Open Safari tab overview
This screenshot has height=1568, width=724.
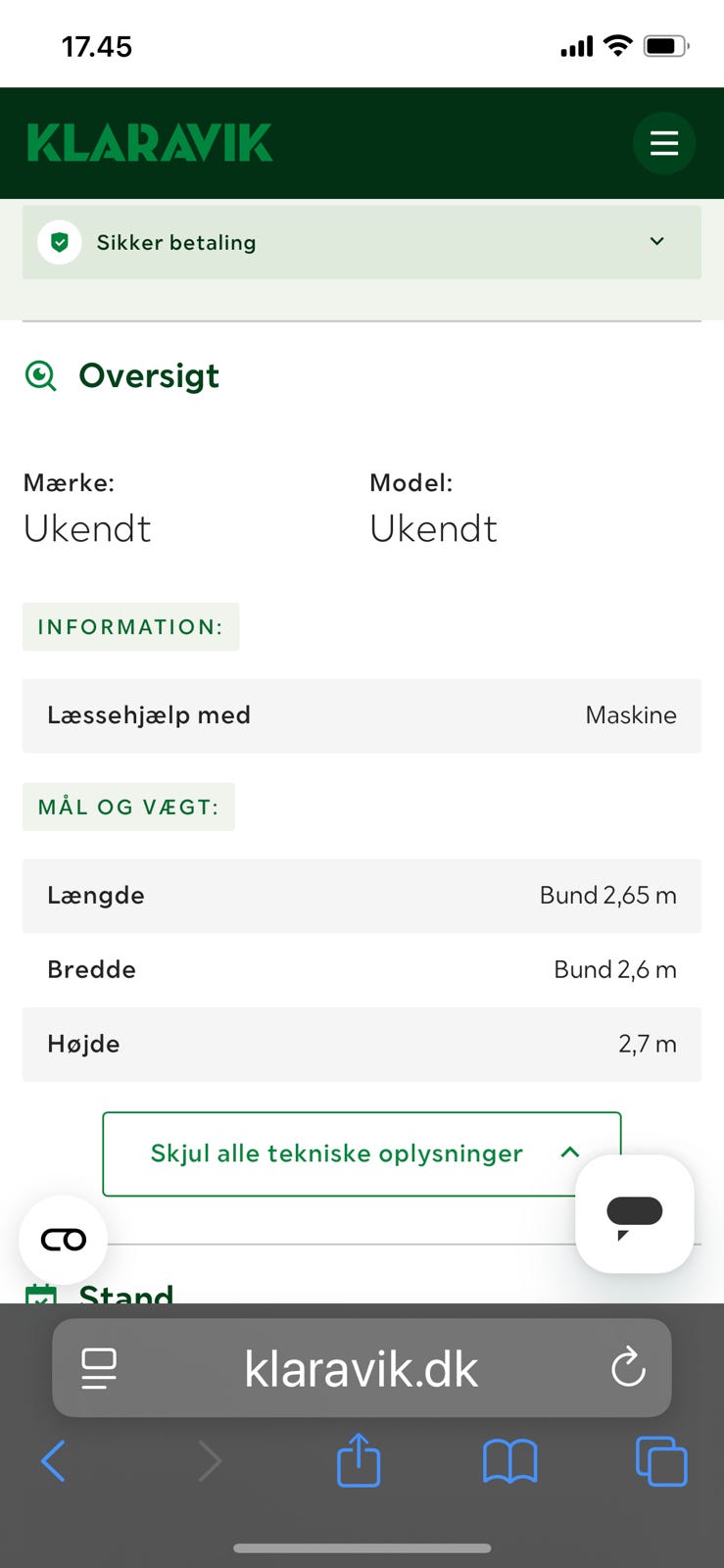click(x=661, y=1460)
